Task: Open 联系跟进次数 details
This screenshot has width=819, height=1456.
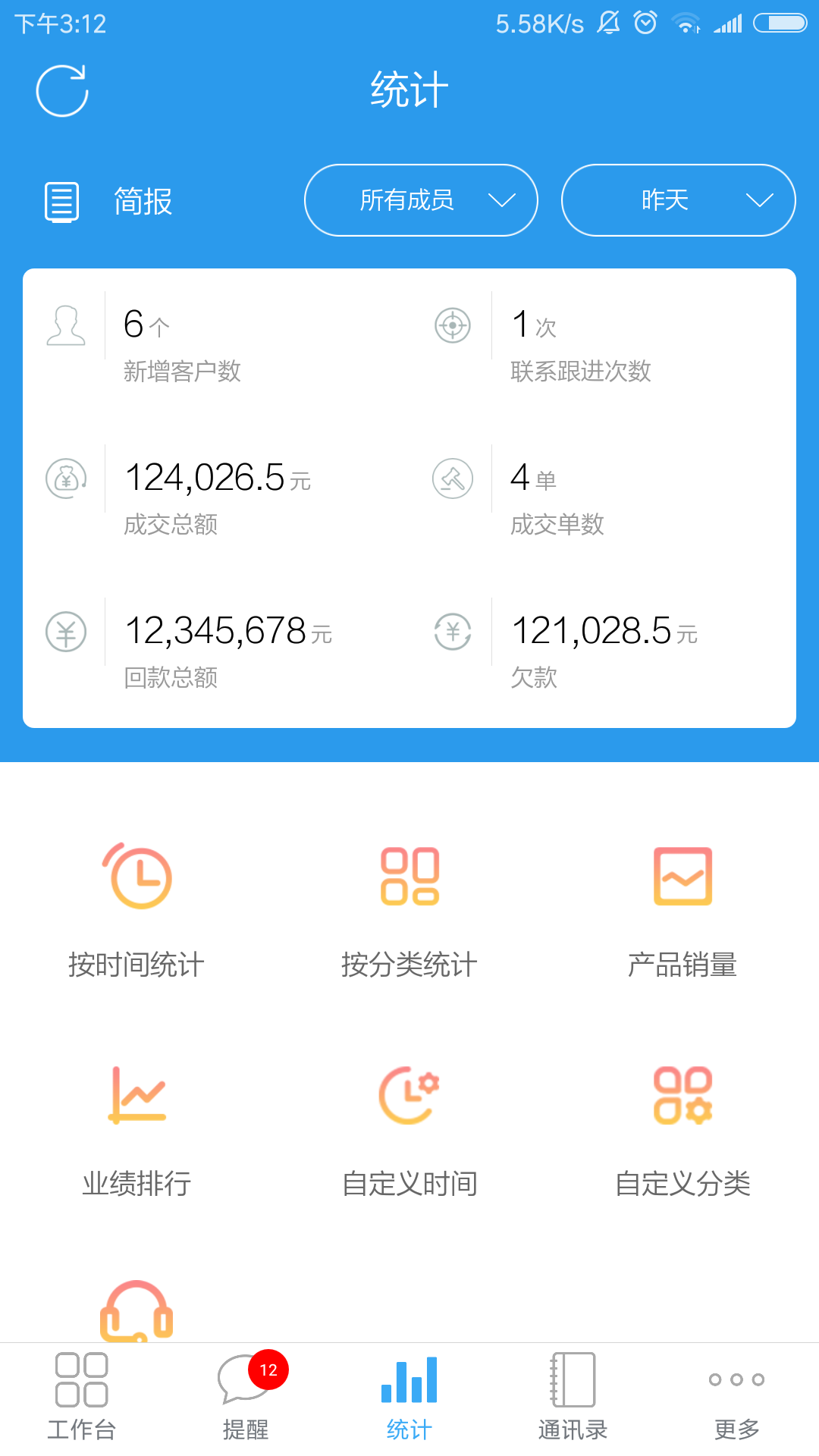Action: tap(580, 345)
